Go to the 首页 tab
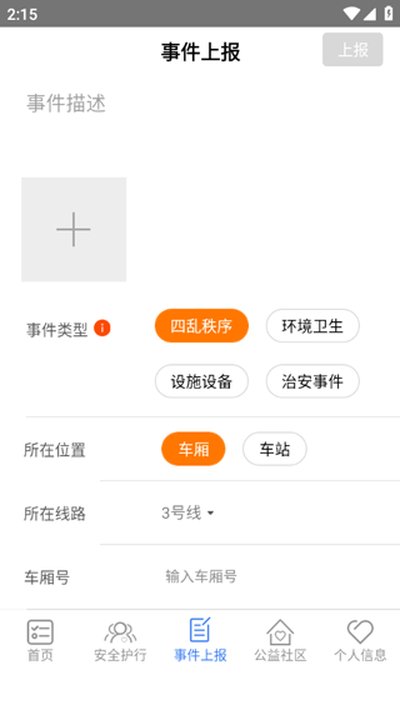 point(40,640)
